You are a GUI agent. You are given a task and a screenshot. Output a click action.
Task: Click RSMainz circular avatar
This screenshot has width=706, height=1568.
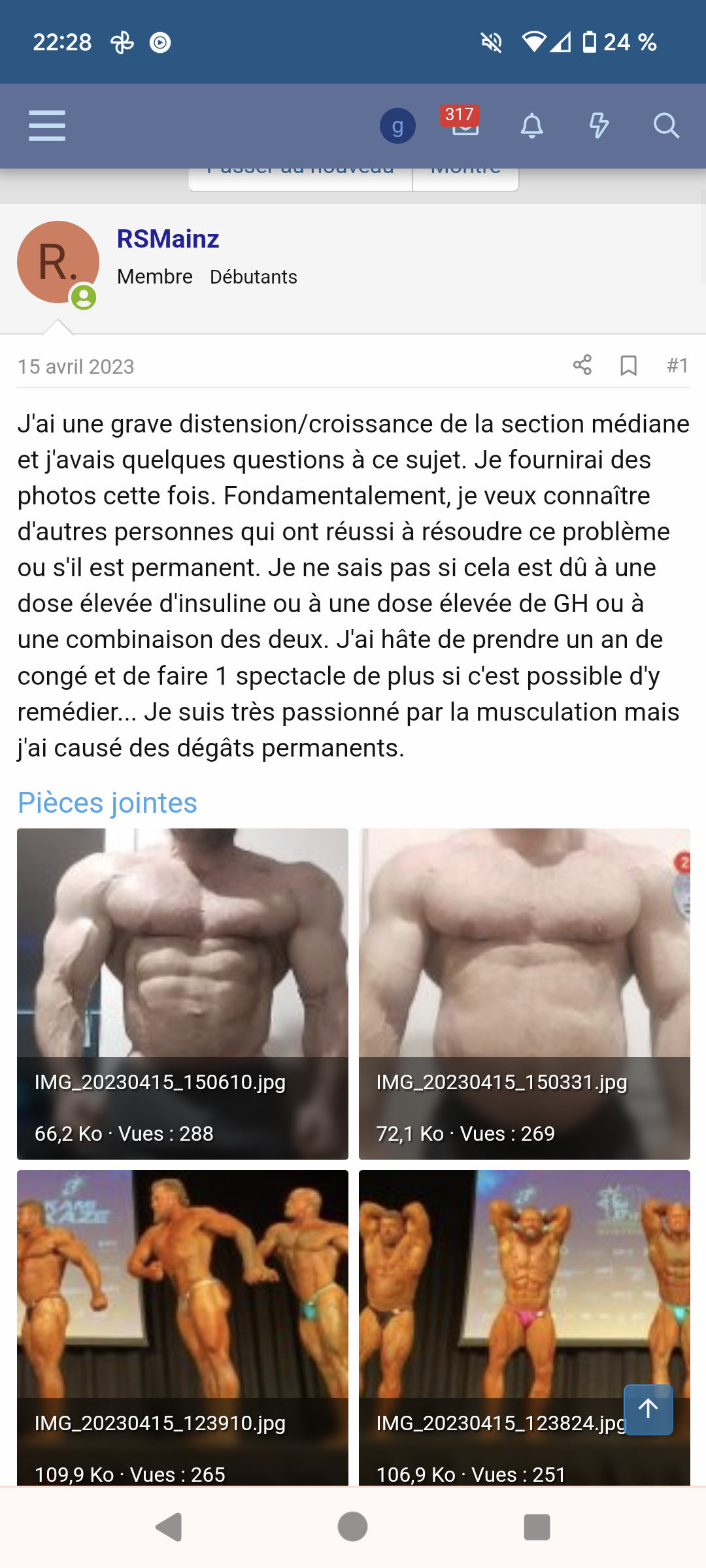point(56,260)
